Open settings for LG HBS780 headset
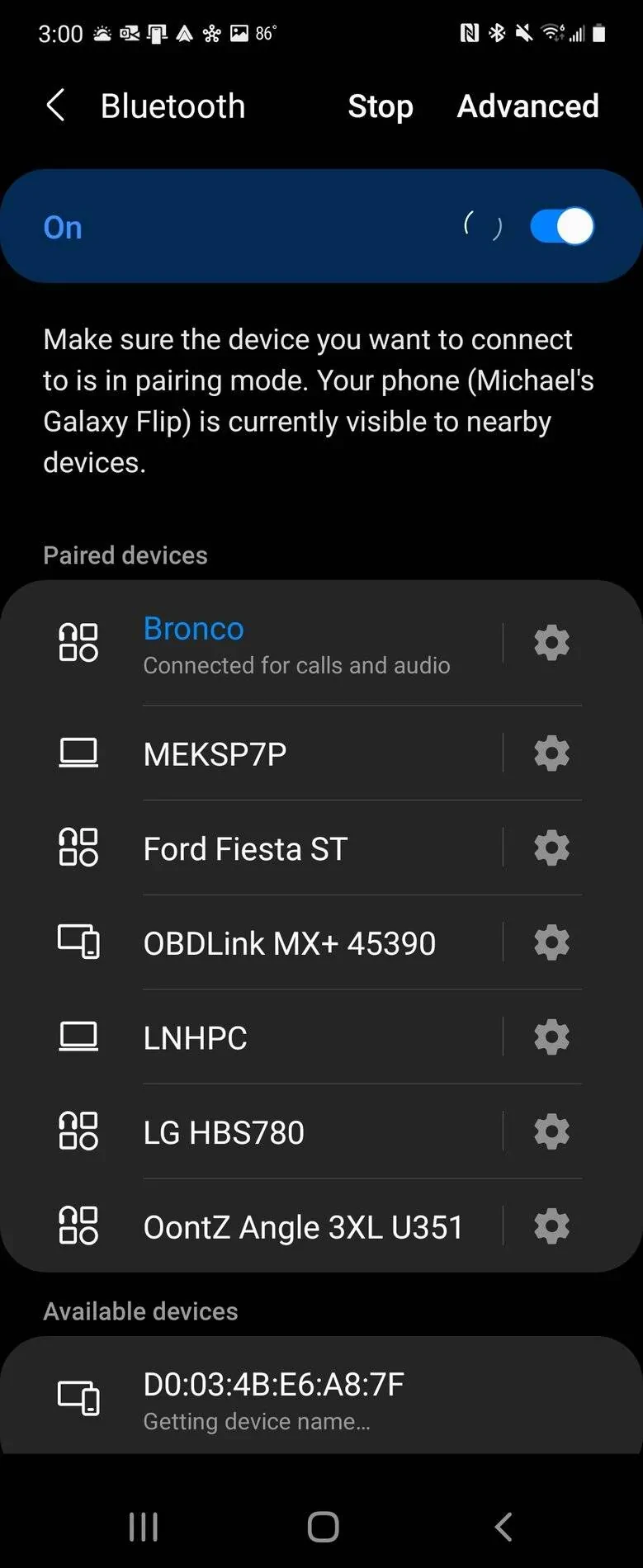 pos(551,1131)
